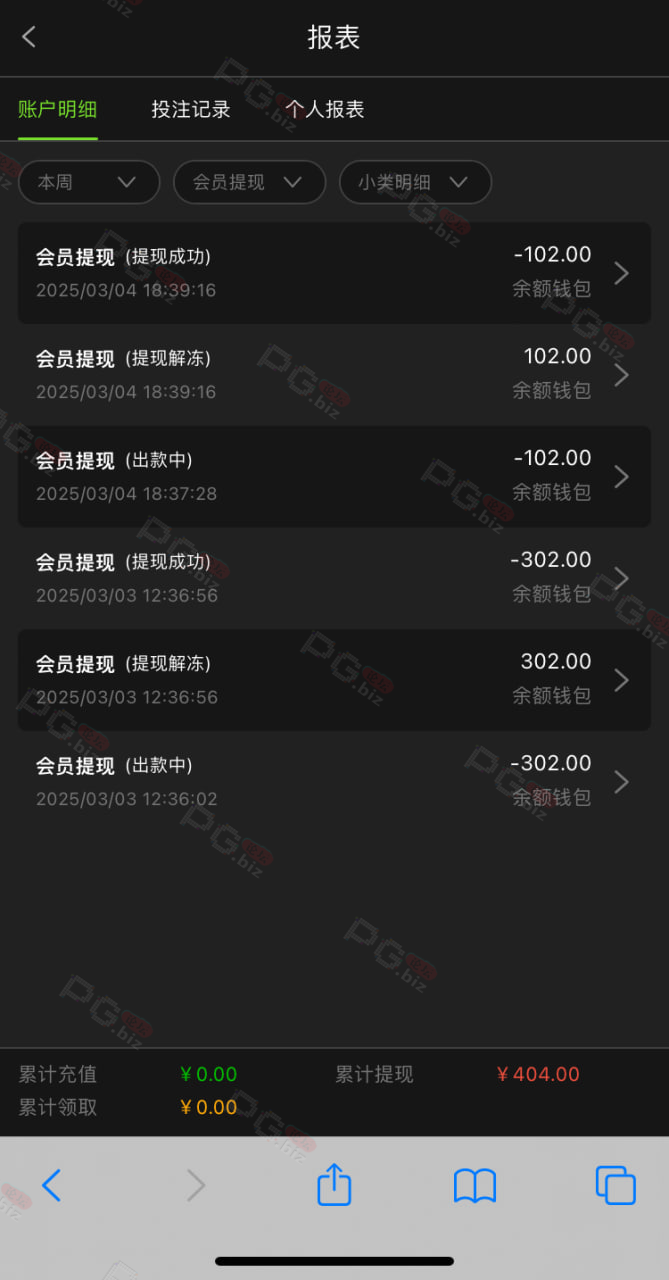
Task: Open the 本周 time range dropdown
Action: pos(89,182)
